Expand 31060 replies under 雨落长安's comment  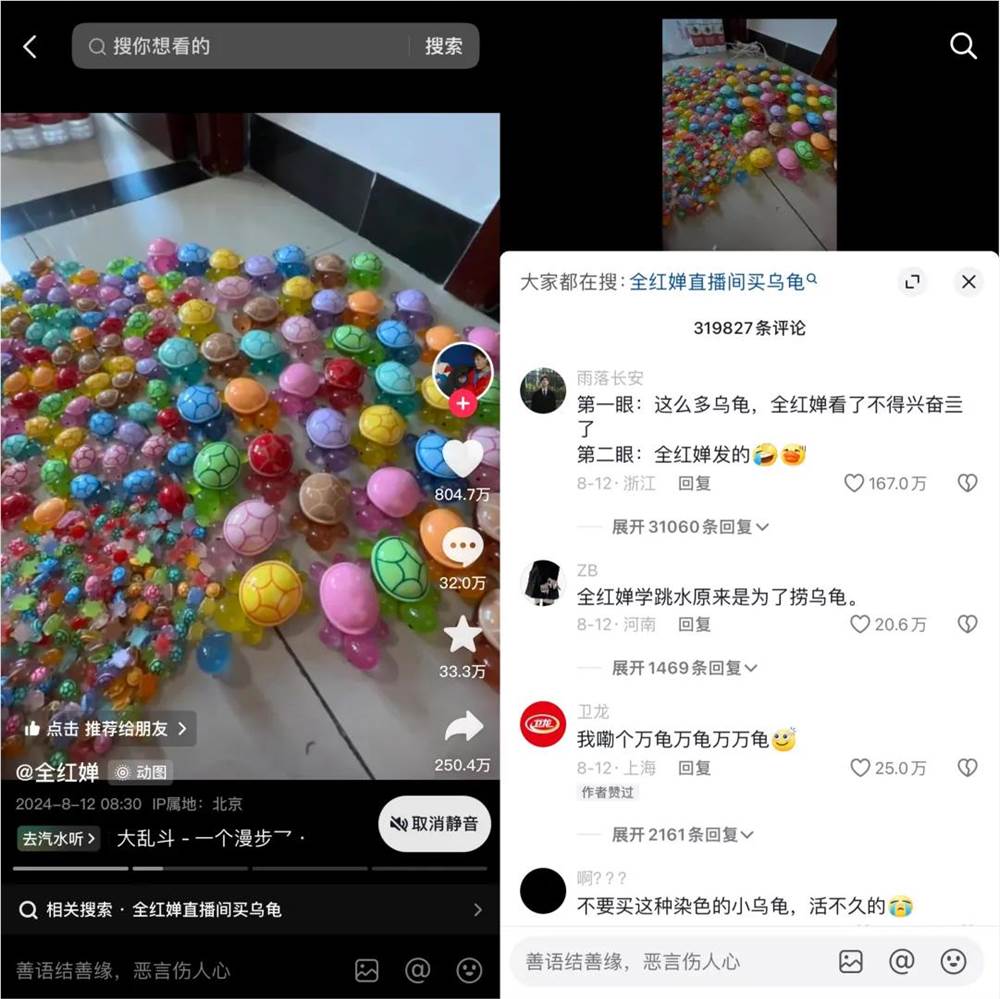click(x=690, y=526)
